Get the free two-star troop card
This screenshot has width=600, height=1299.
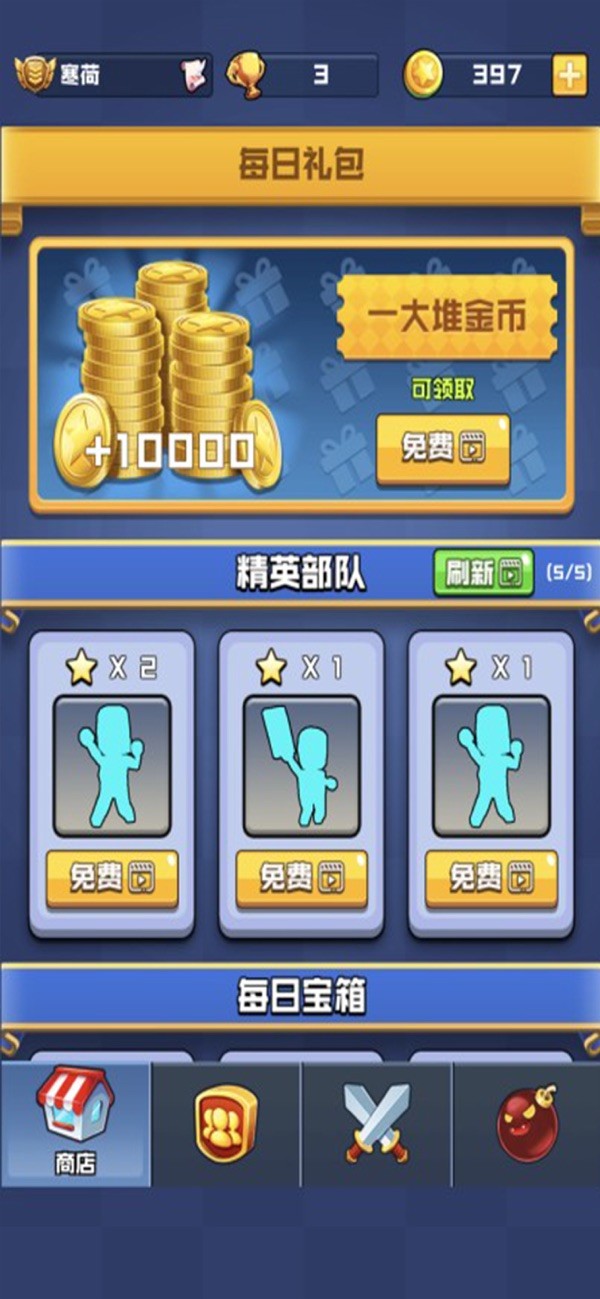pos(112,879)
